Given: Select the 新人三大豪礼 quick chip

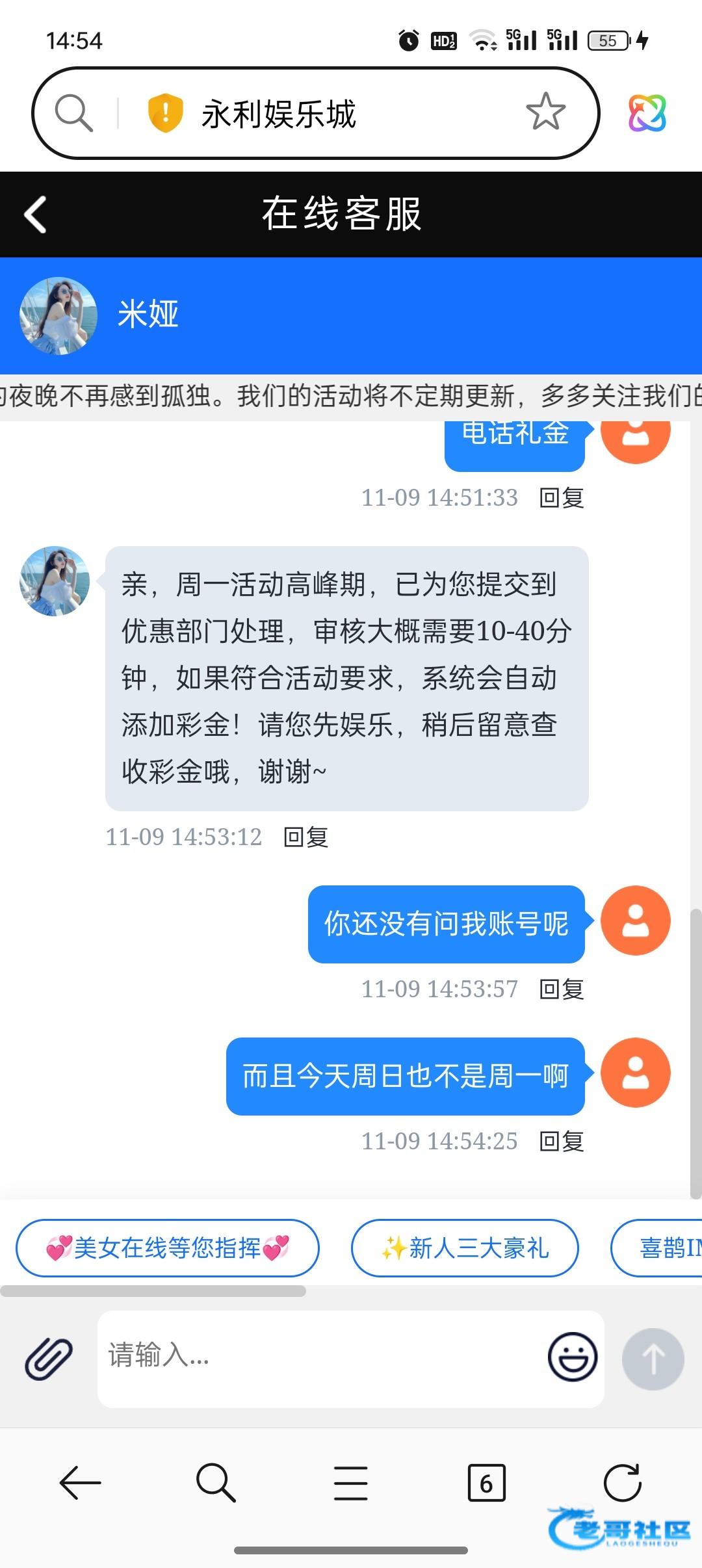Looking at the screenshot, I should pos(465,1248).
